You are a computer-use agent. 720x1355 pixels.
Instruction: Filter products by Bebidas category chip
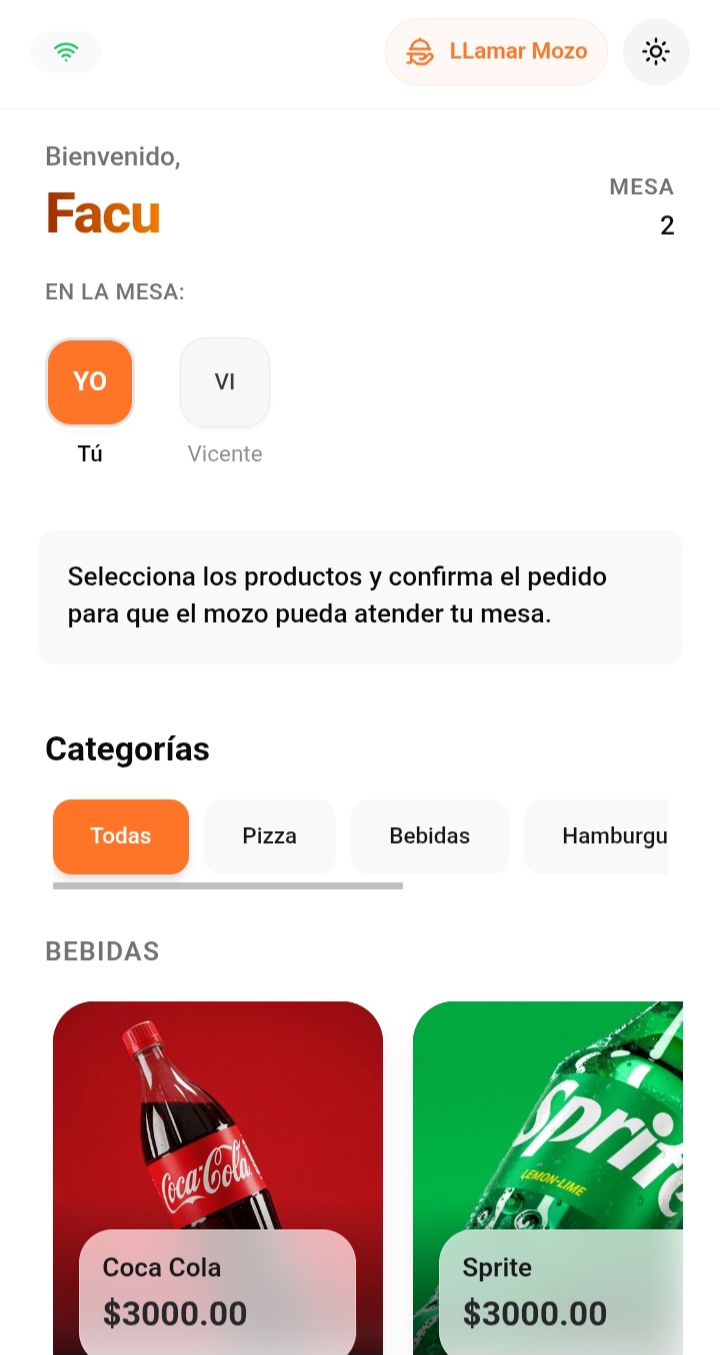click(x=430, y=836)
